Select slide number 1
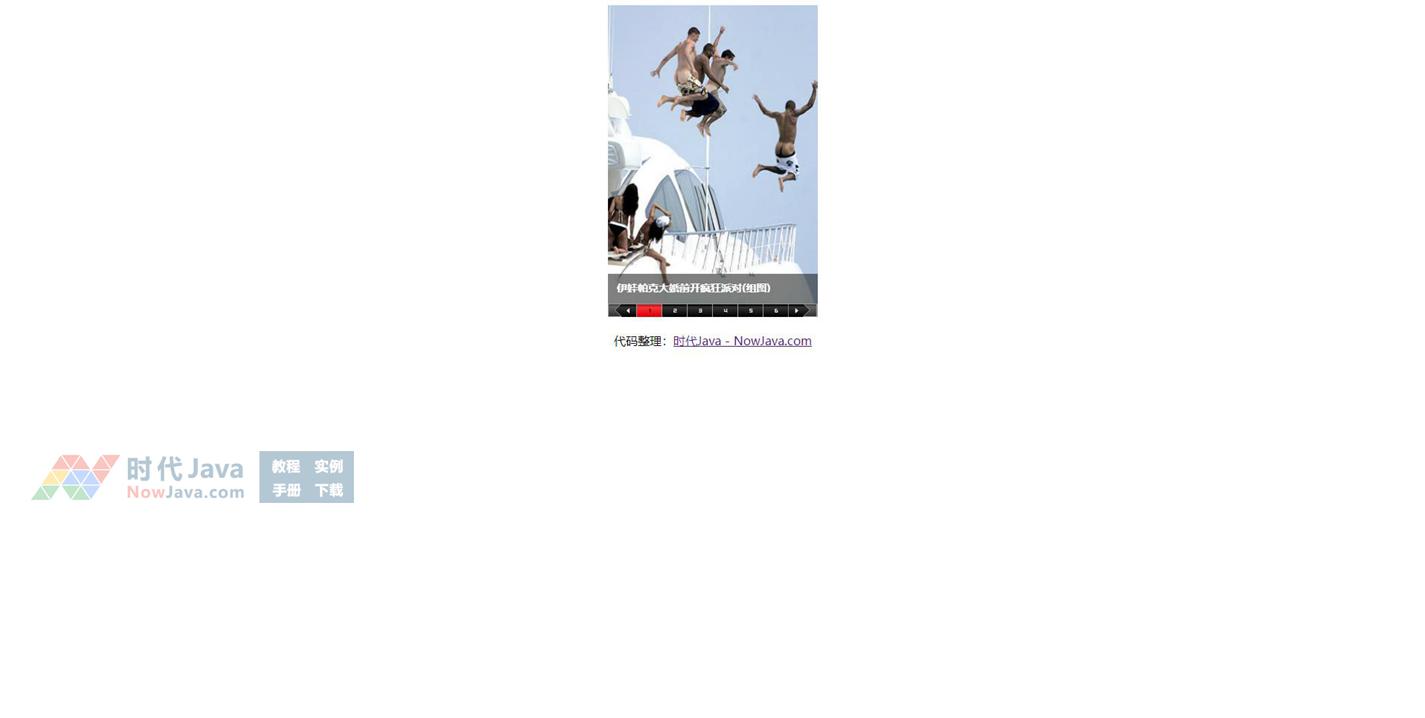The width and height of the screenshot is (1425, 718). 649,311
